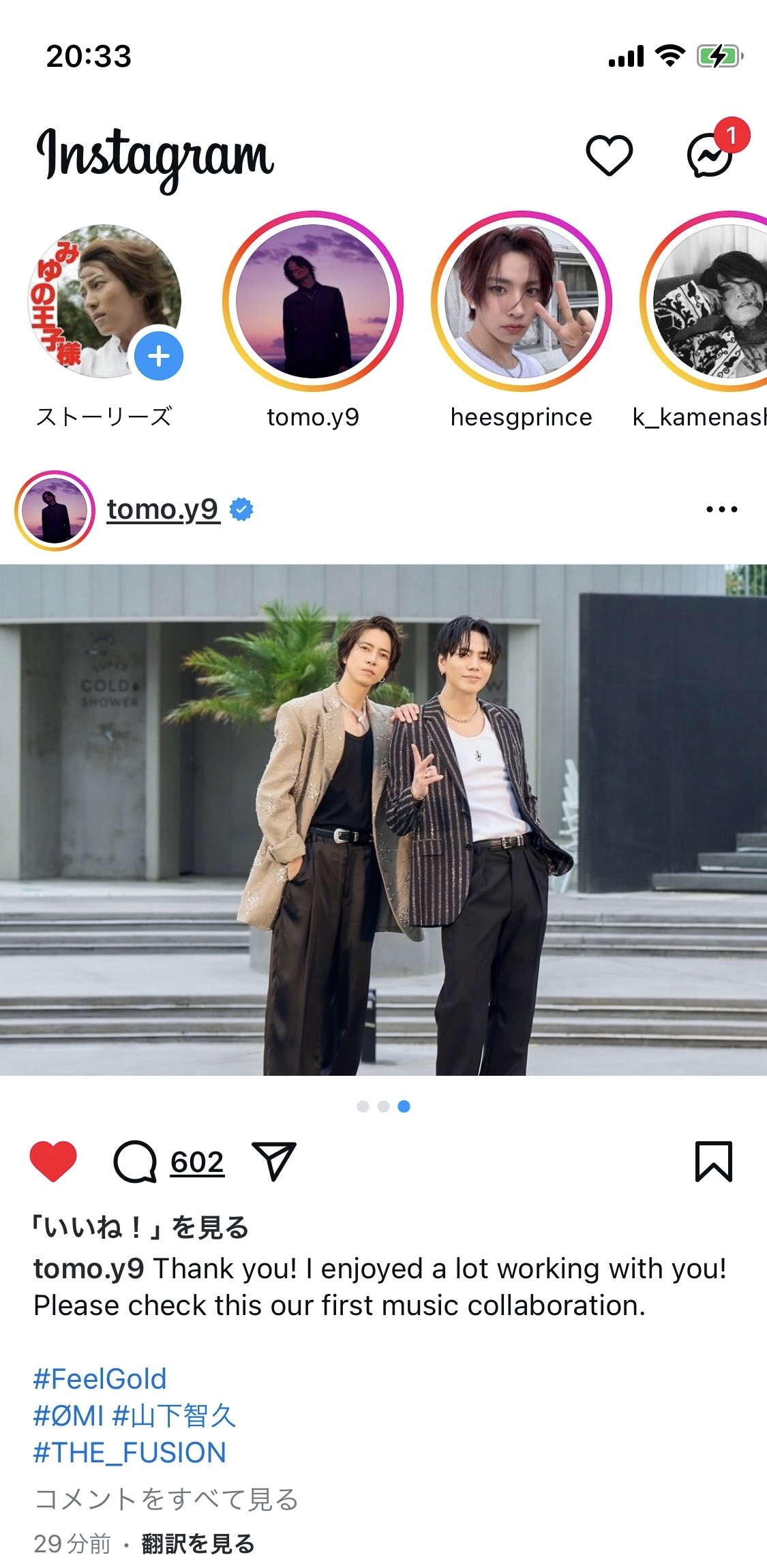Screen dimensions: 767x1568
Task: View all comments via コメントをすべて見る
Action: [x=166, y=1499]
